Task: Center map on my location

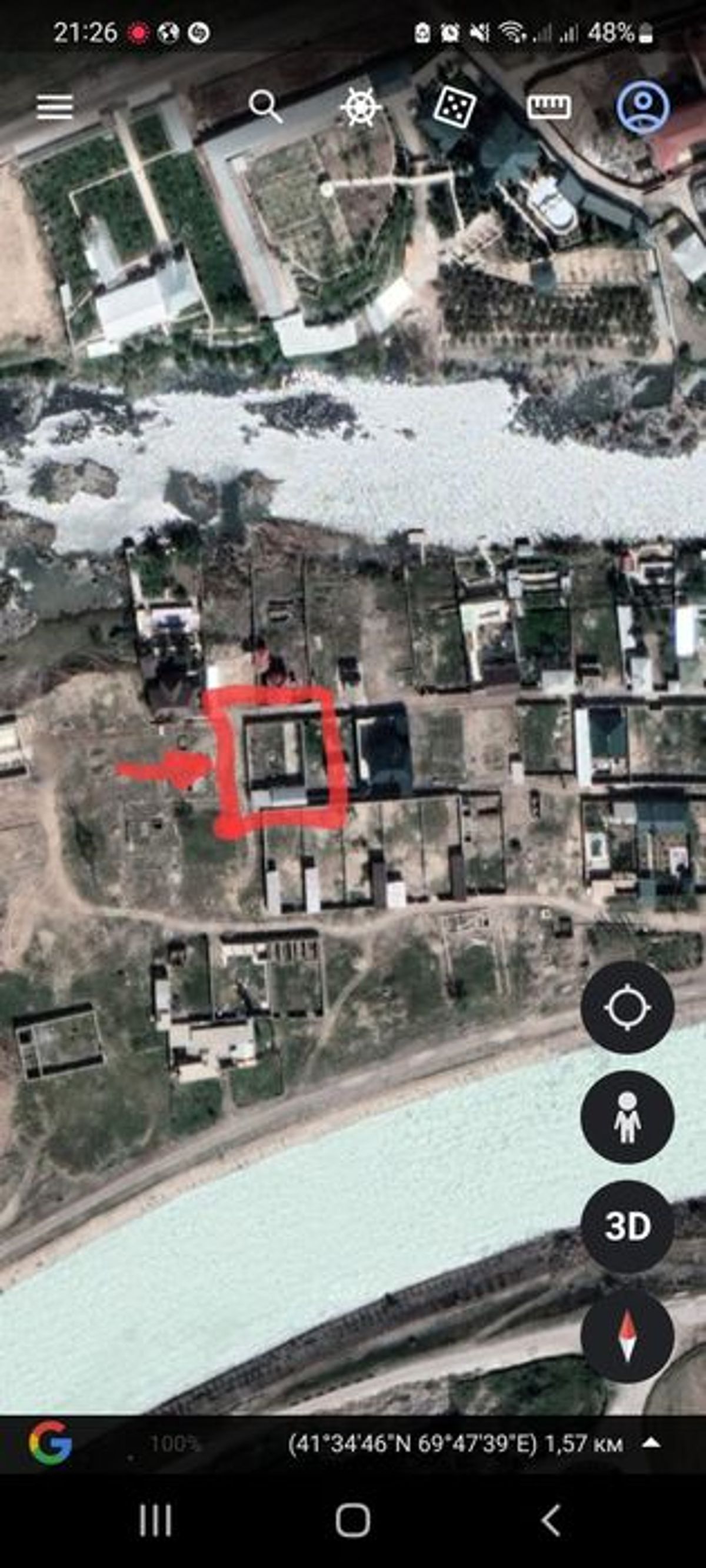Action: coord(627,1007)
